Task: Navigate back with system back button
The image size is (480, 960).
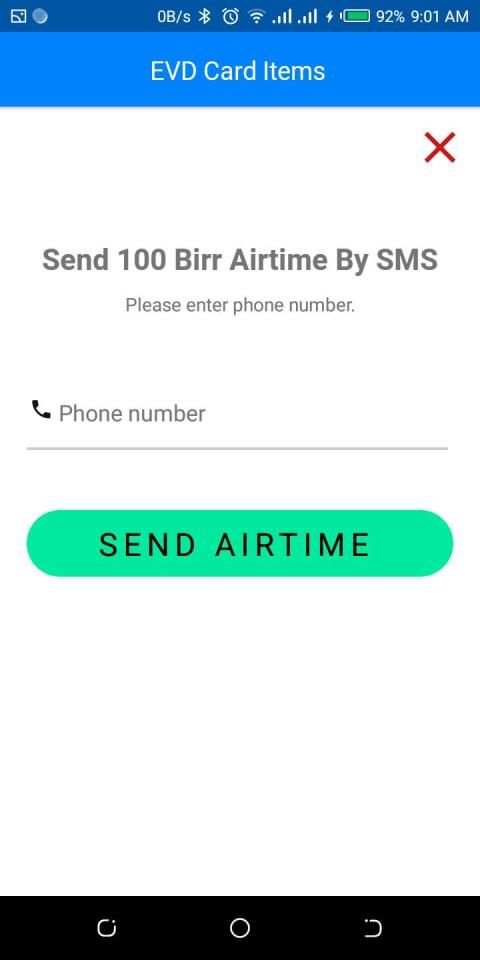Action: [372, 928]
